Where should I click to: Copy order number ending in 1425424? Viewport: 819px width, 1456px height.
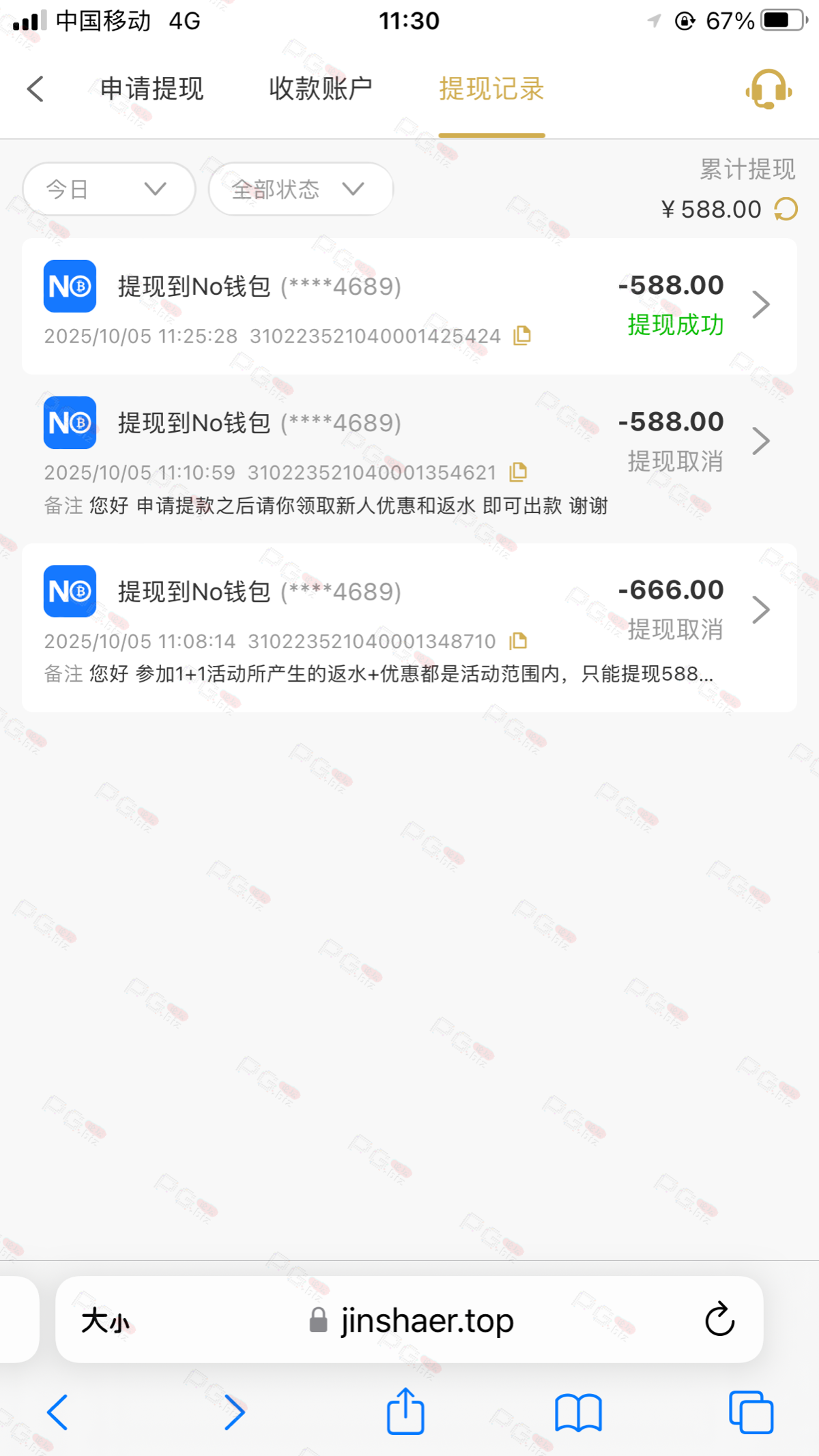coord(522,336)
